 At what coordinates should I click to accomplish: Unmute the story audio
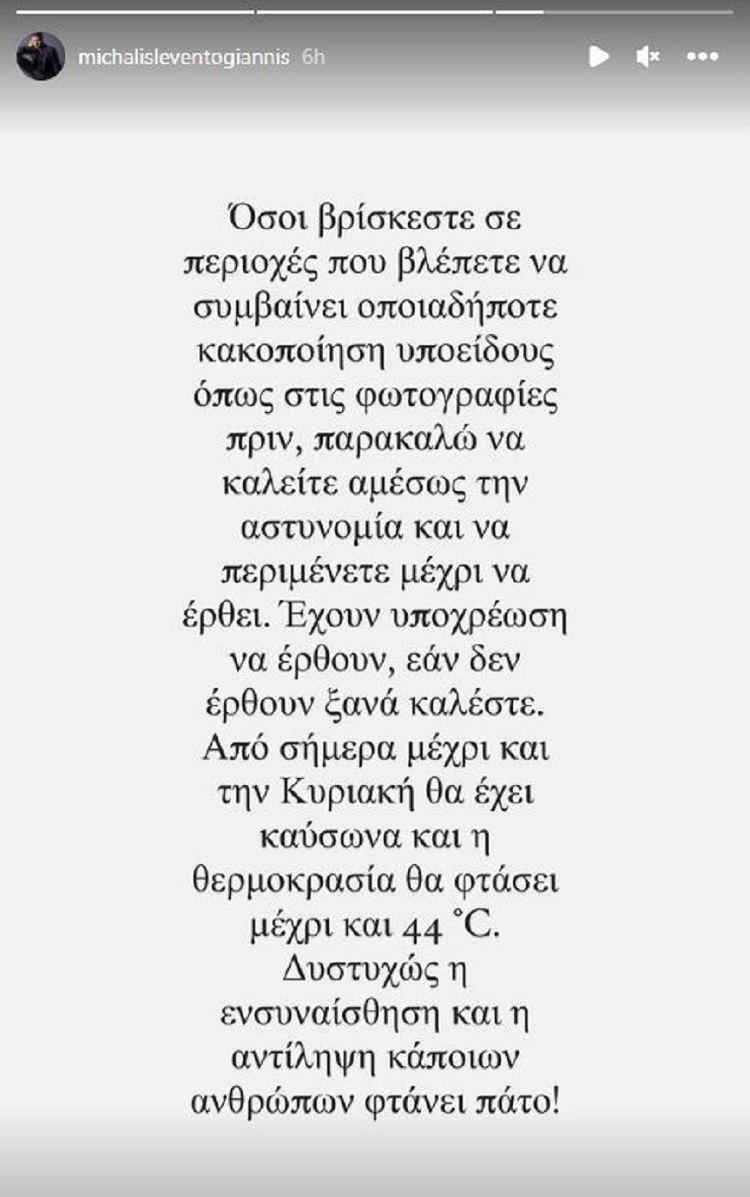point(648,57)
